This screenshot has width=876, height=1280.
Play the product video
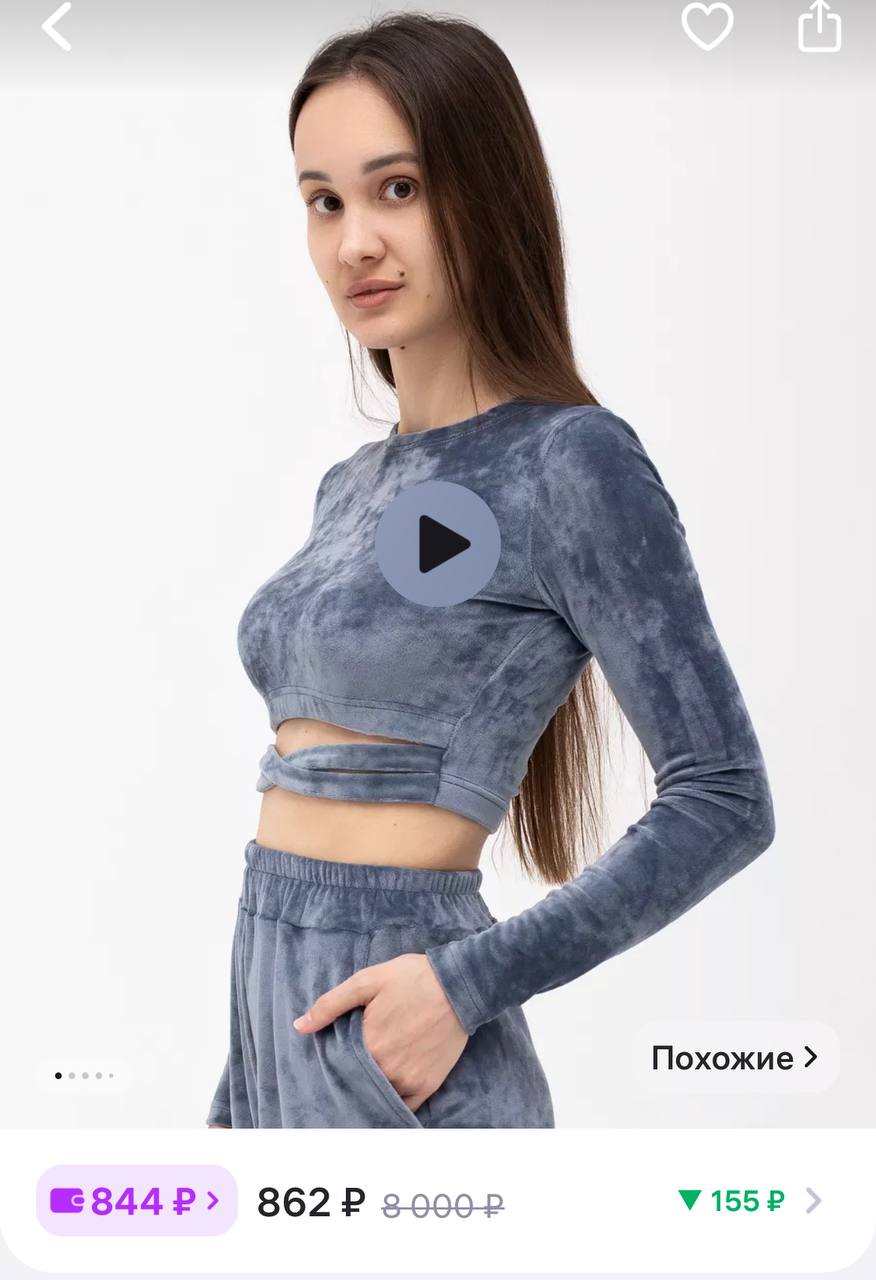coord(438,543)
